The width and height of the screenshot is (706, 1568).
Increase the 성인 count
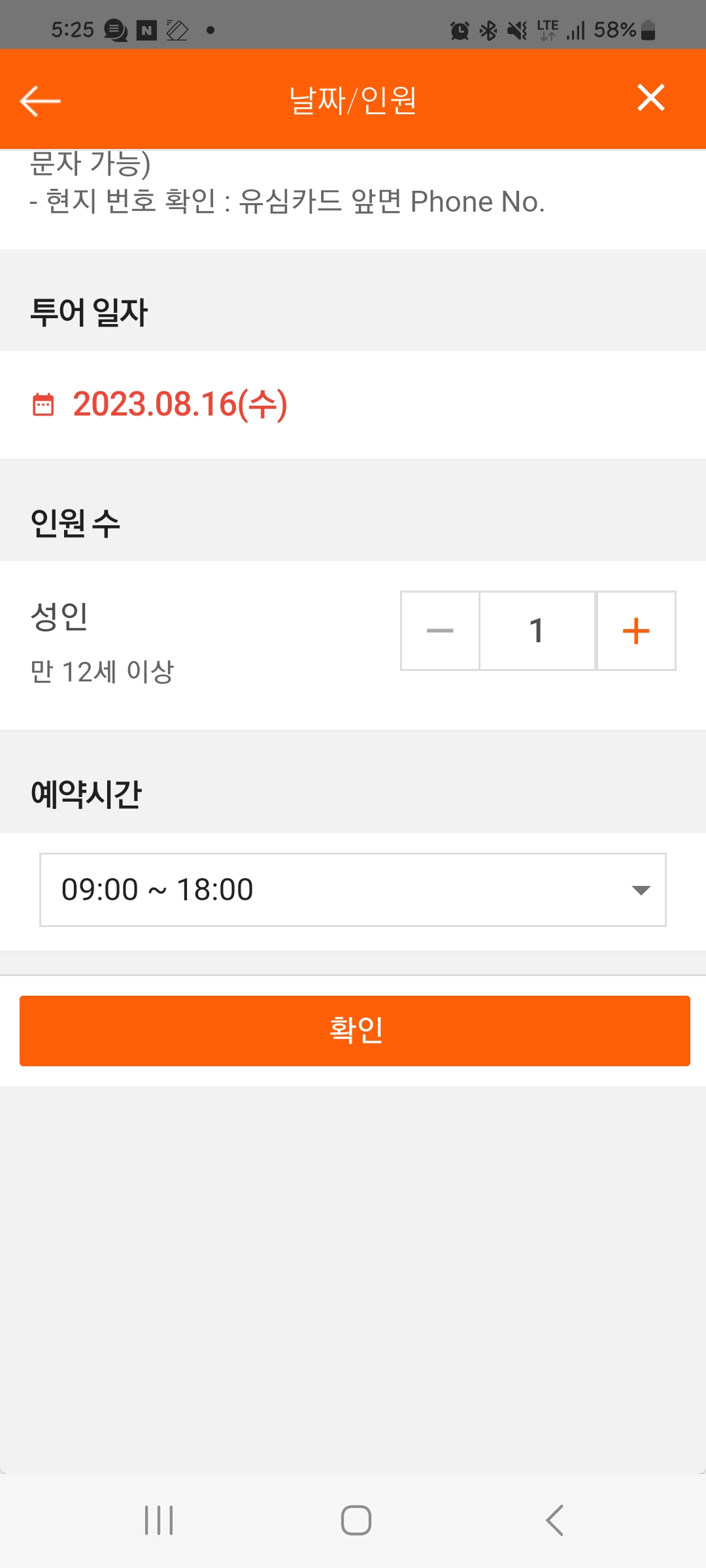click(636, 630)
